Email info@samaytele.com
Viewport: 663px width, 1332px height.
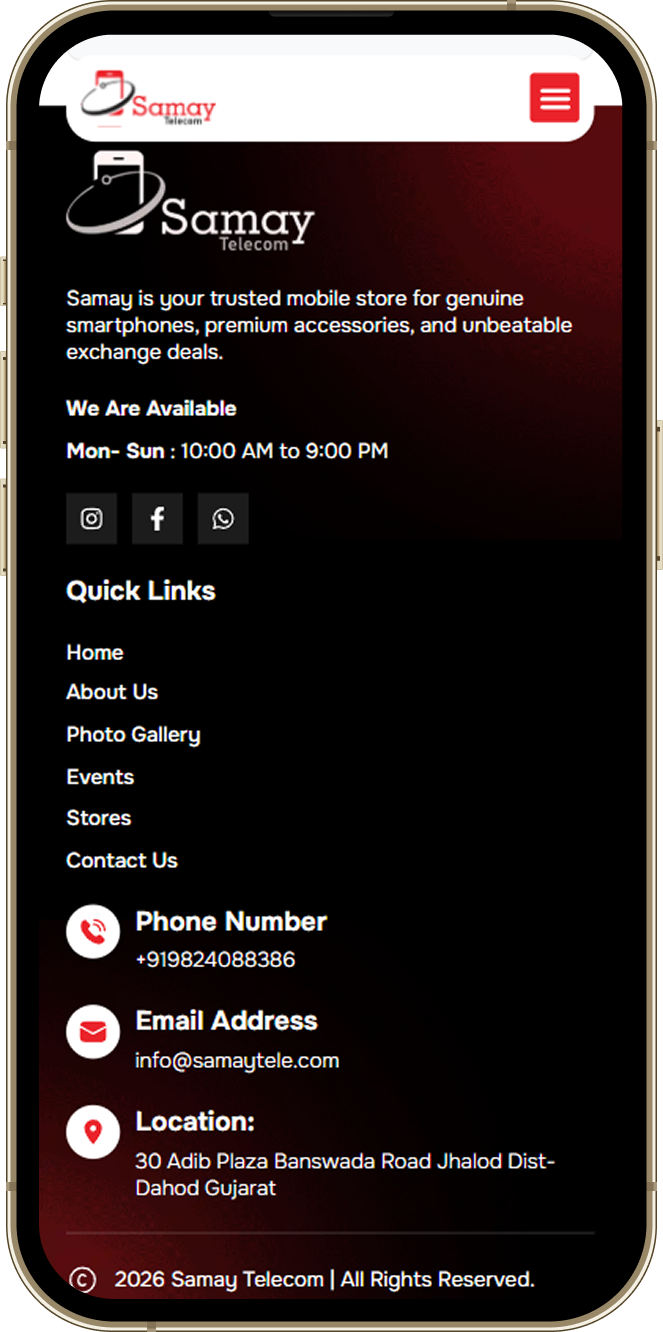coord(237,1061)
